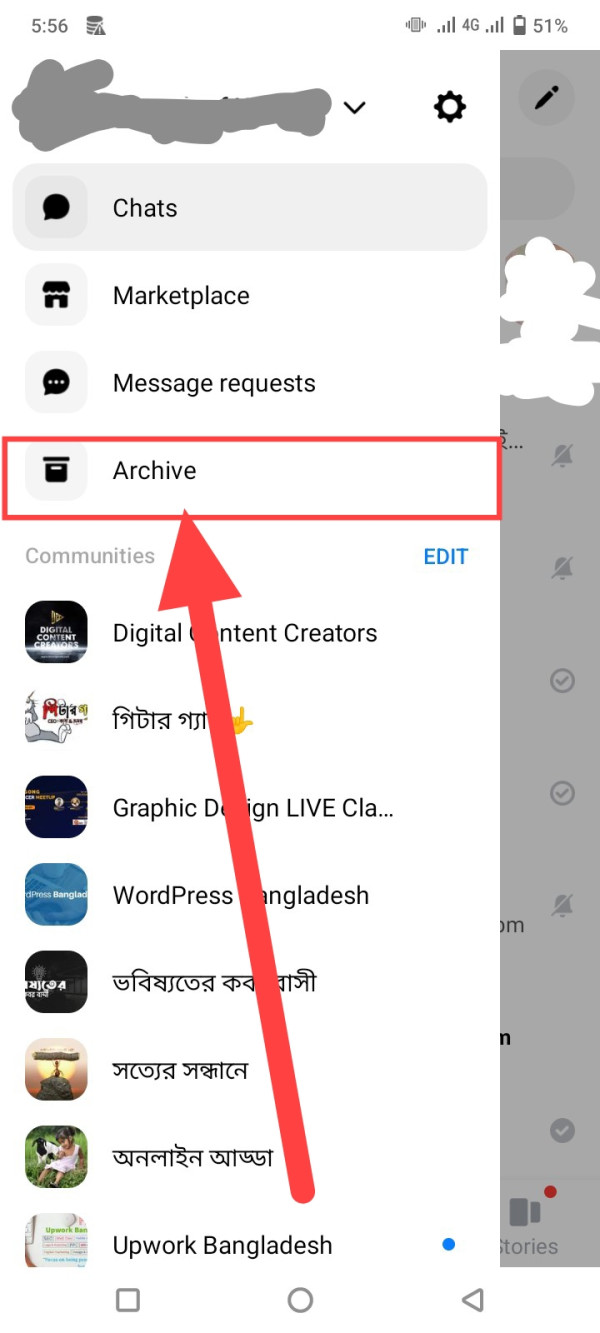Go back using system back button

tap(472, 1299)
